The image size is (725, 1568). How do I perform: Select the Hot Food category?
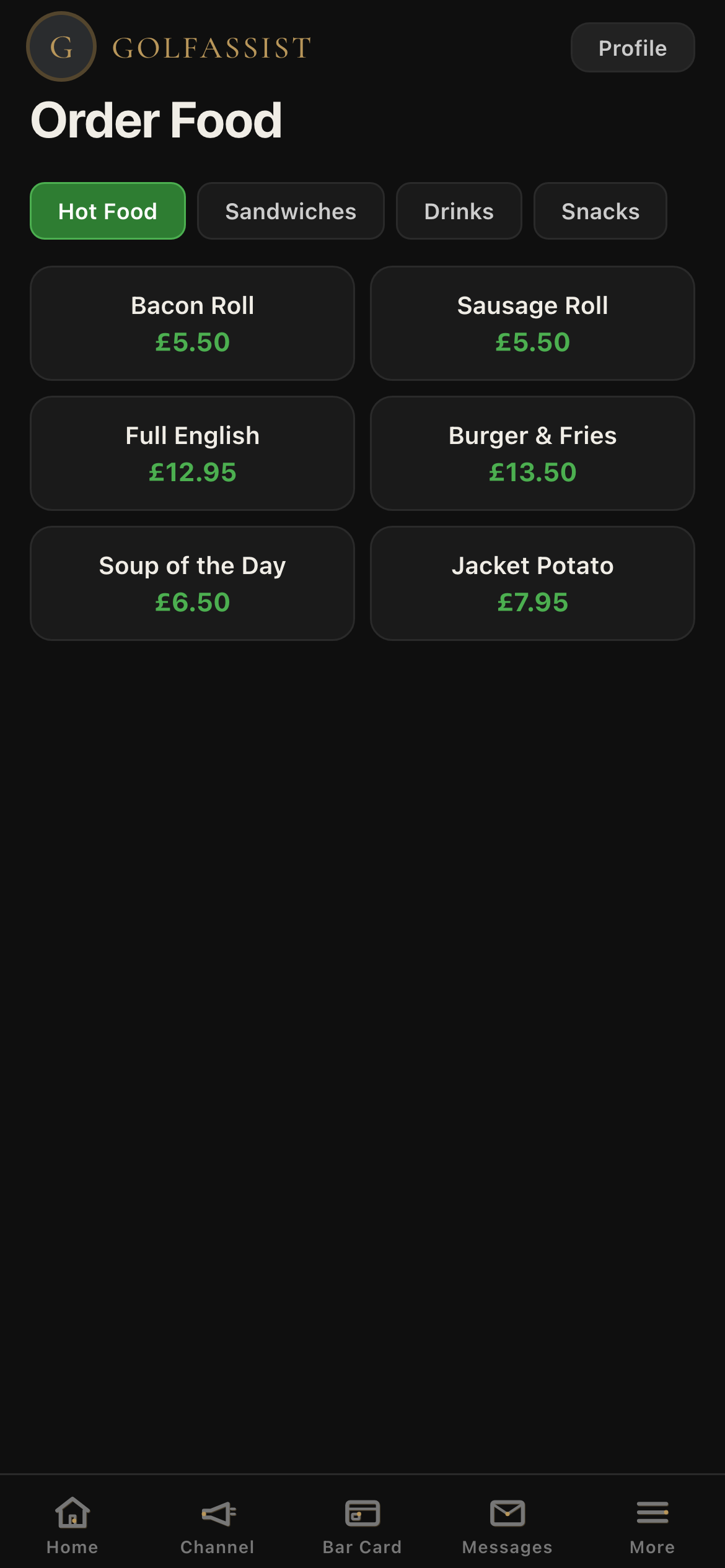pyautogui.click(x=107, y=211)
